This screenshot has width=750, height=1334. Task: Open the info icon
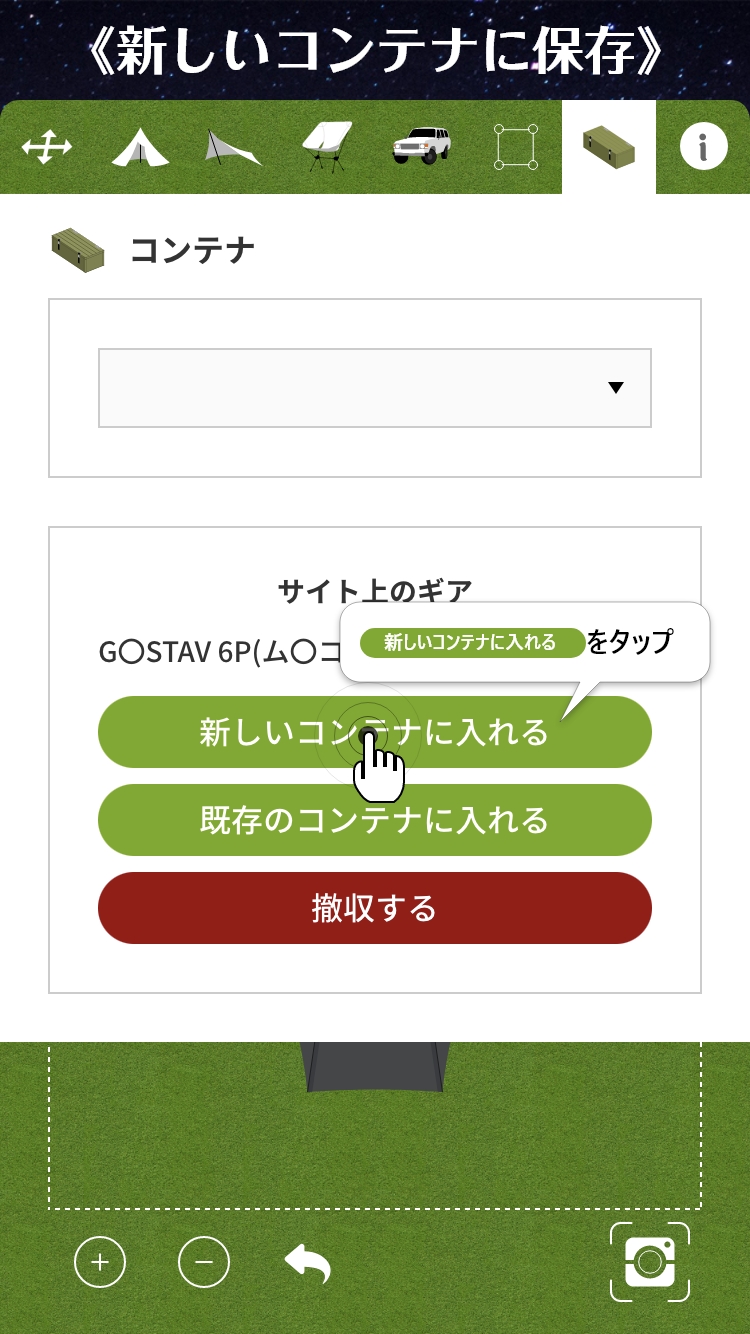click(704, 148)
